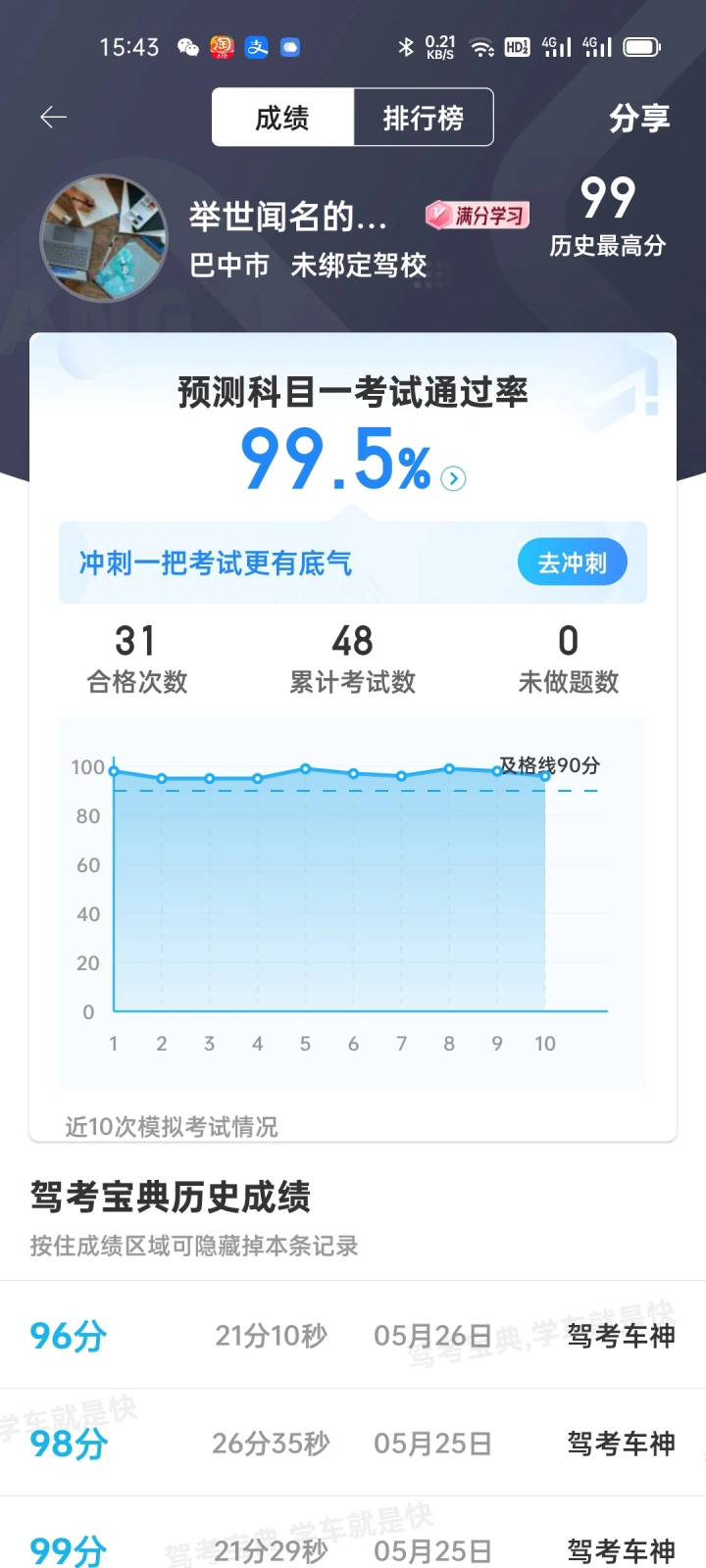
Task: Open the 满分学习 badge
Action: pyautogui.click(x=478, y=215)
